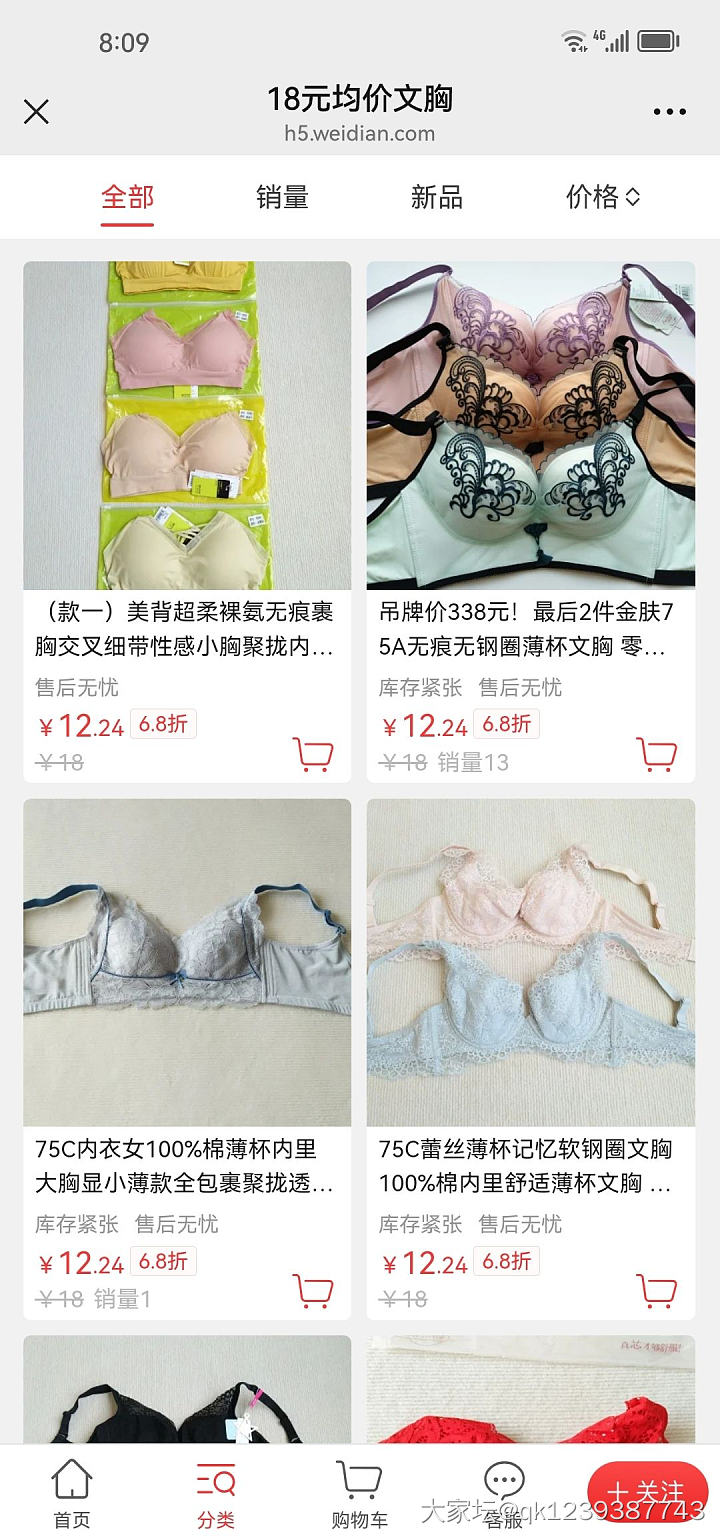Open the 新品 new arrivals tab
The image size is (720, 1540).
(436, 197)
